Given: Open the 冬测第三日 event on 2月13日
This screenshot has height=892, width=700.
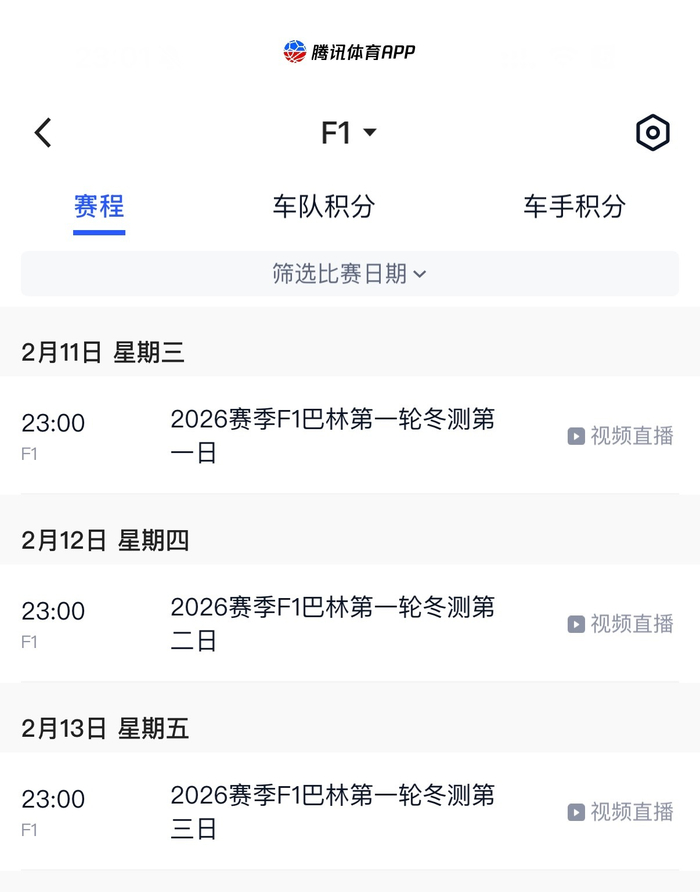Looking at the screenshot, I should 332,812.
